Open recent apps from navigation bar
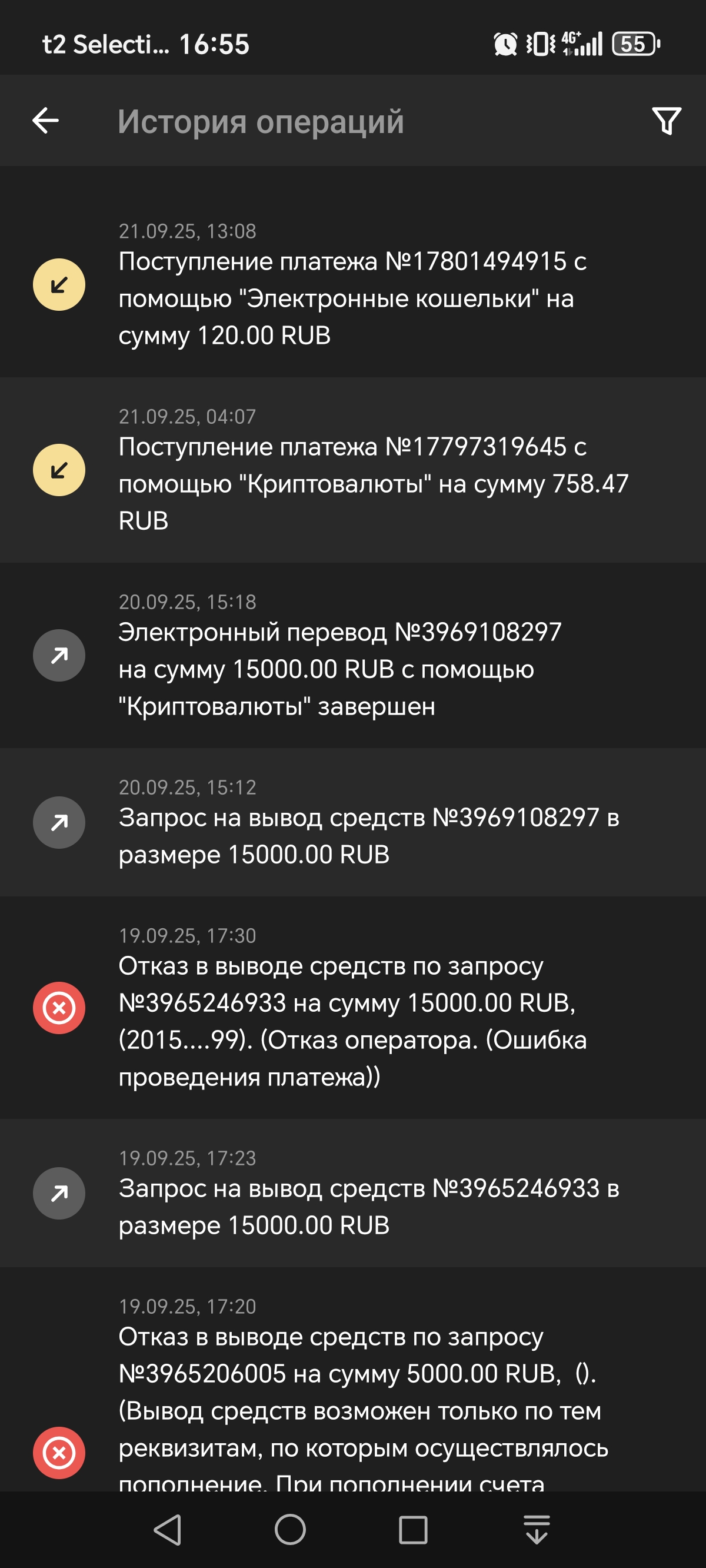Screen dimensions: 706x1568 point(413,1530)
